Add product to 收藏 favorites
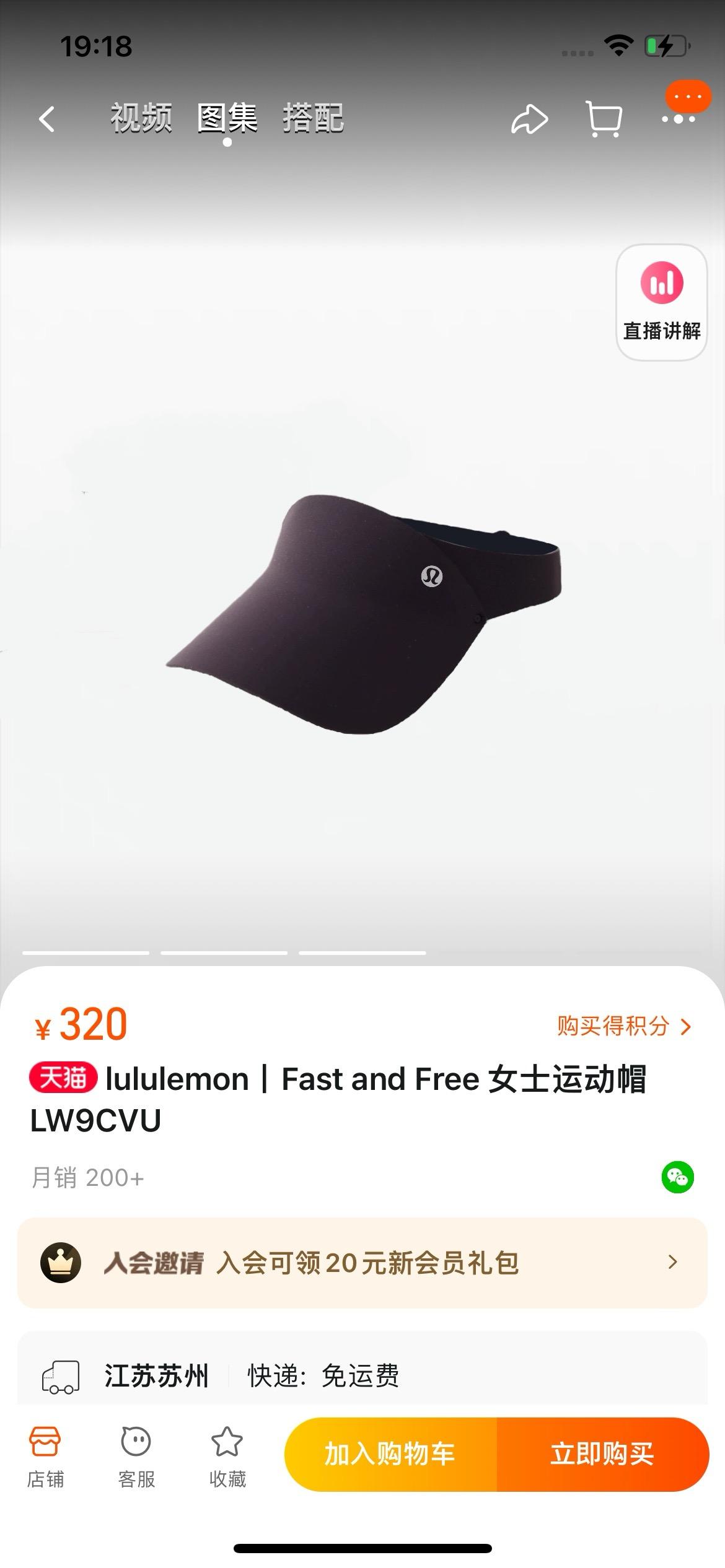The width and height of the screenshot is (725, 1568). pyautogui.click(x=227, y=1457)
